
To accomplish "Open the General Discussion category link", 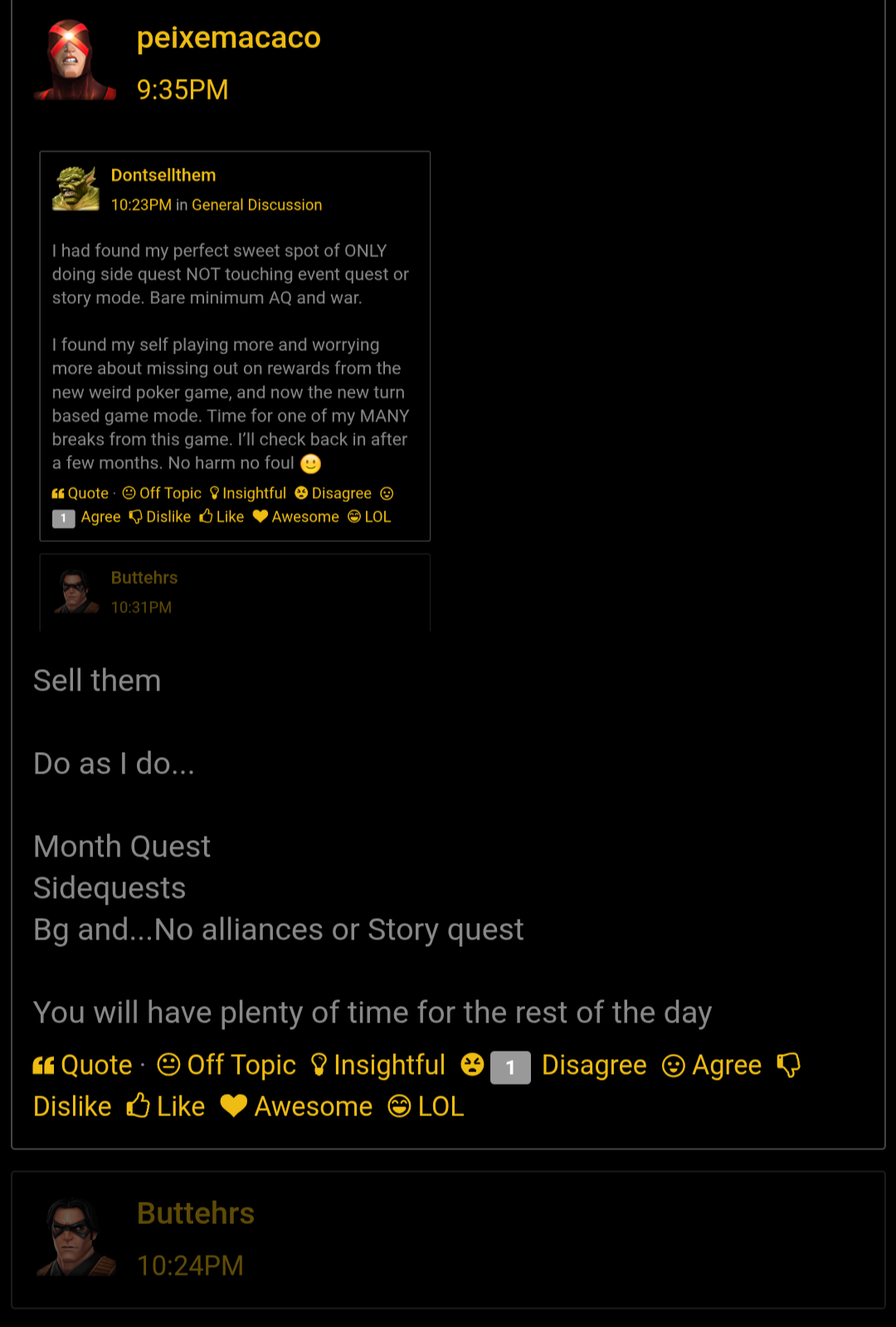I will coord(256,205).
